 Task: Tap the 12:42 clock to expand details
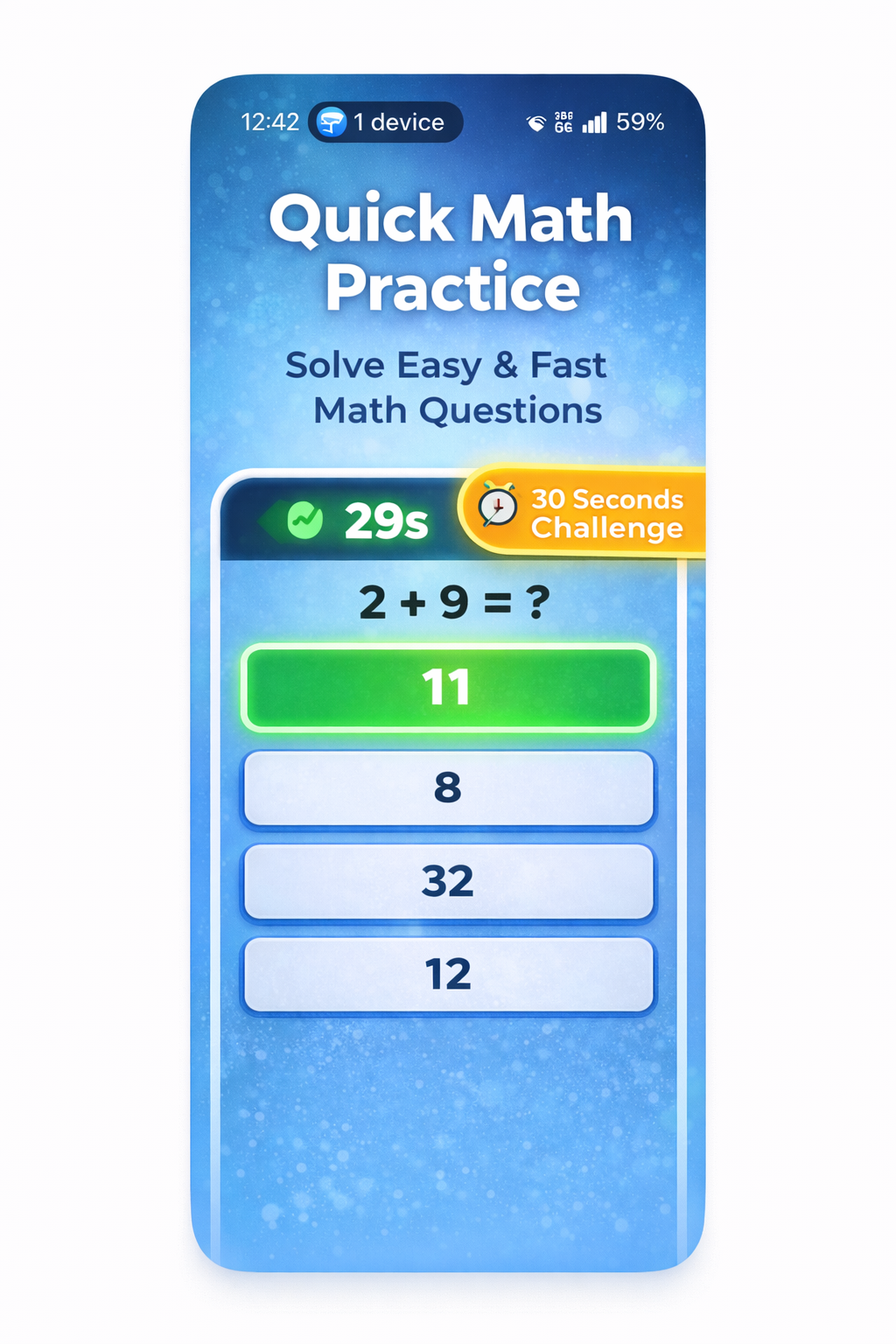[x=271, y=122]
